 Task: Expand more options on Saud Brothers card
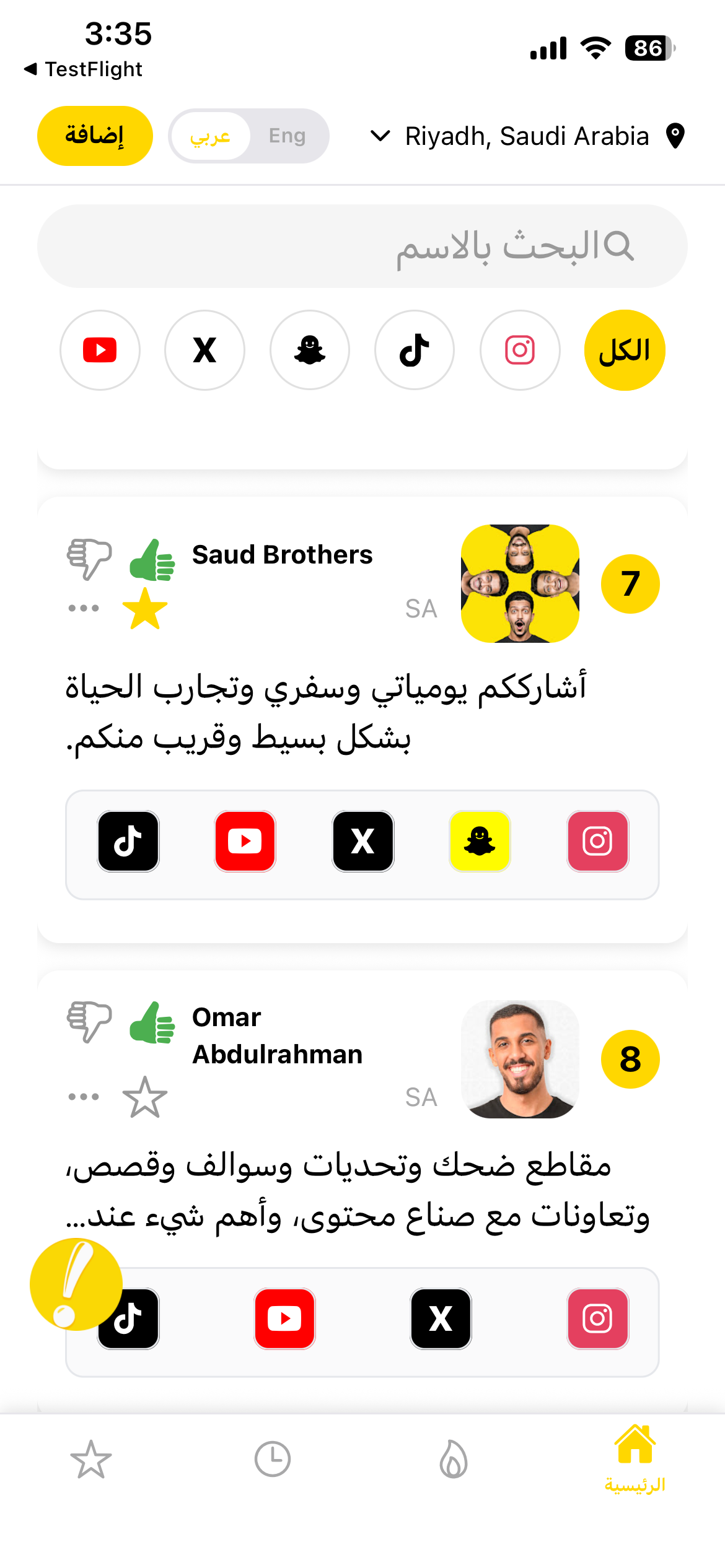point(83,607)
